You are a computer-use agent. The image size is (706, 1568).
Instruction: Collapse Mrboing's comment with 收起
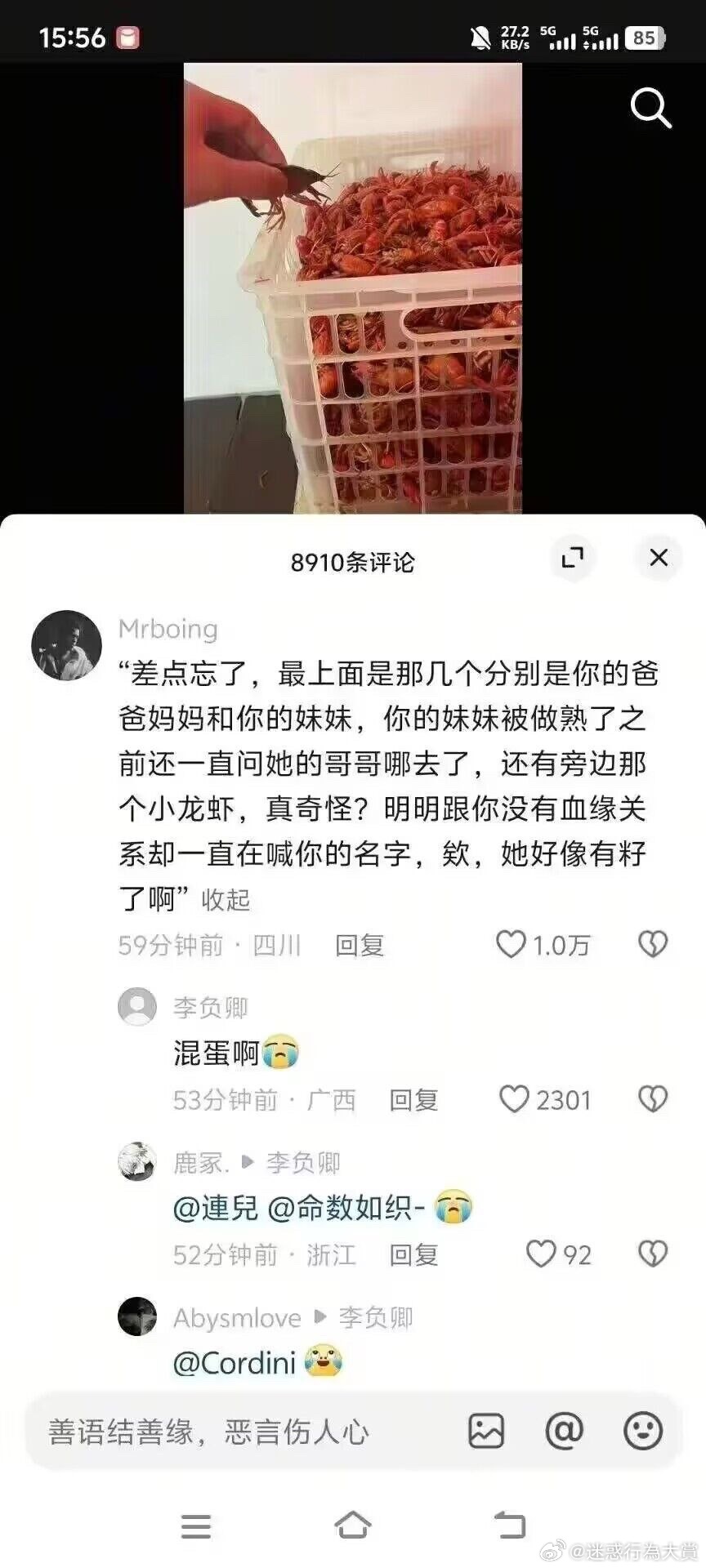tap(226, 900)
